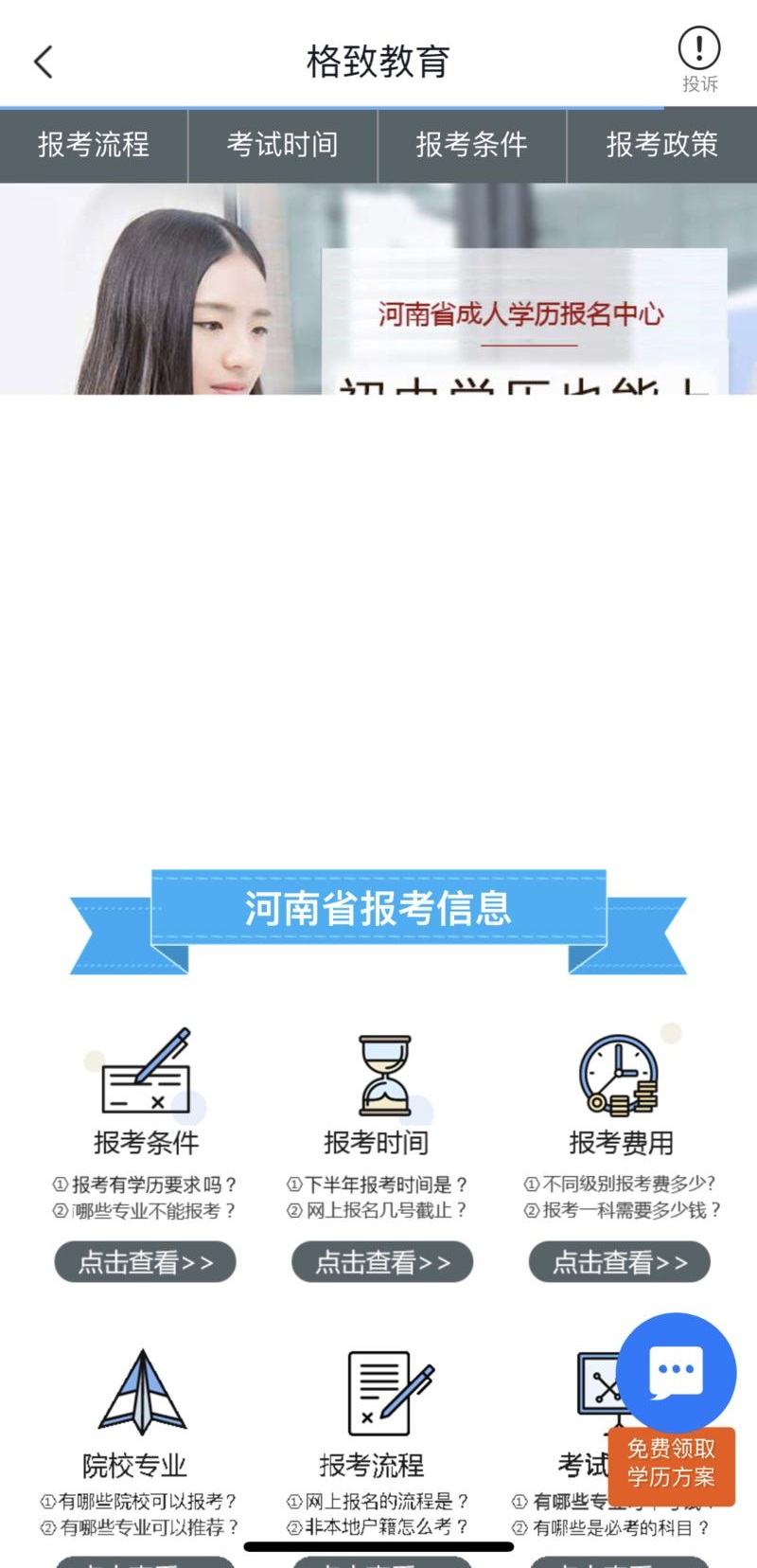The height and width of the screenshot is (1568, 757).
Task: Select the 考试时间 tab
Action: (x=283, y=145)
